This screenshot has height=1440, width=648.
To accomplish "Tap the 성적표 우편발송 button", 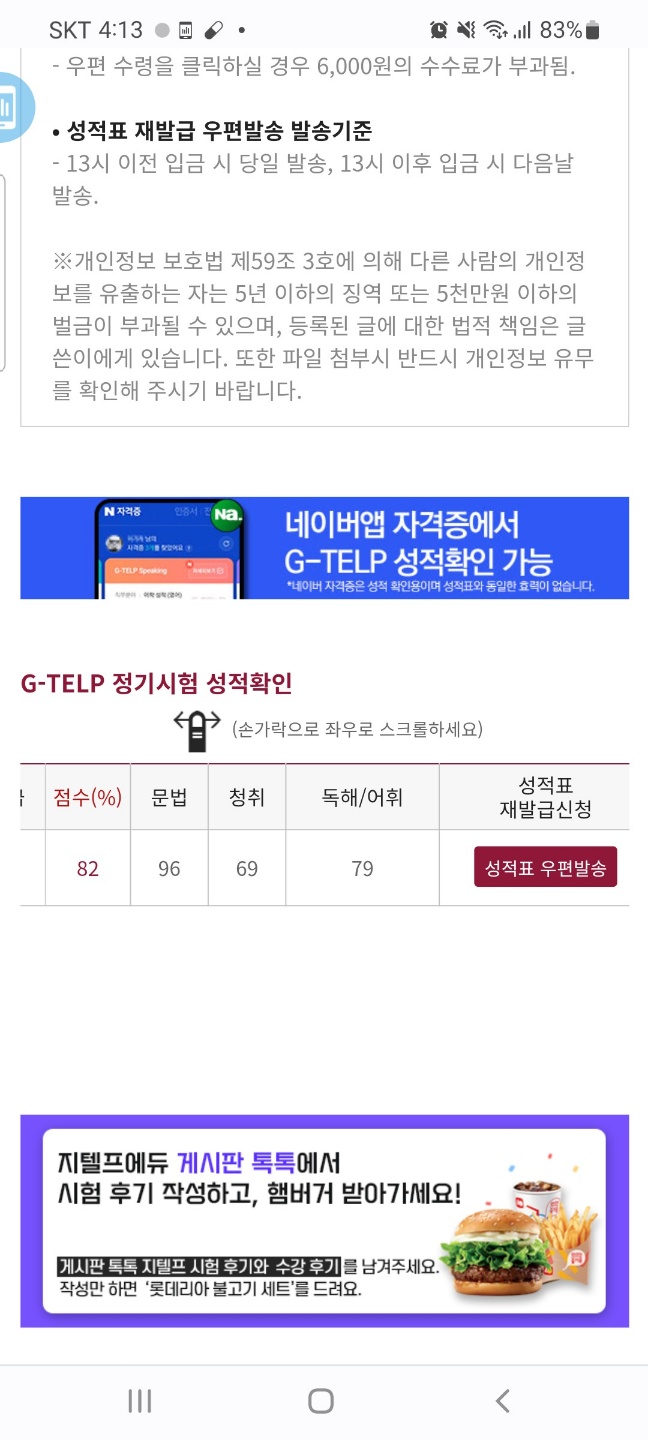I will pos(545,867).
